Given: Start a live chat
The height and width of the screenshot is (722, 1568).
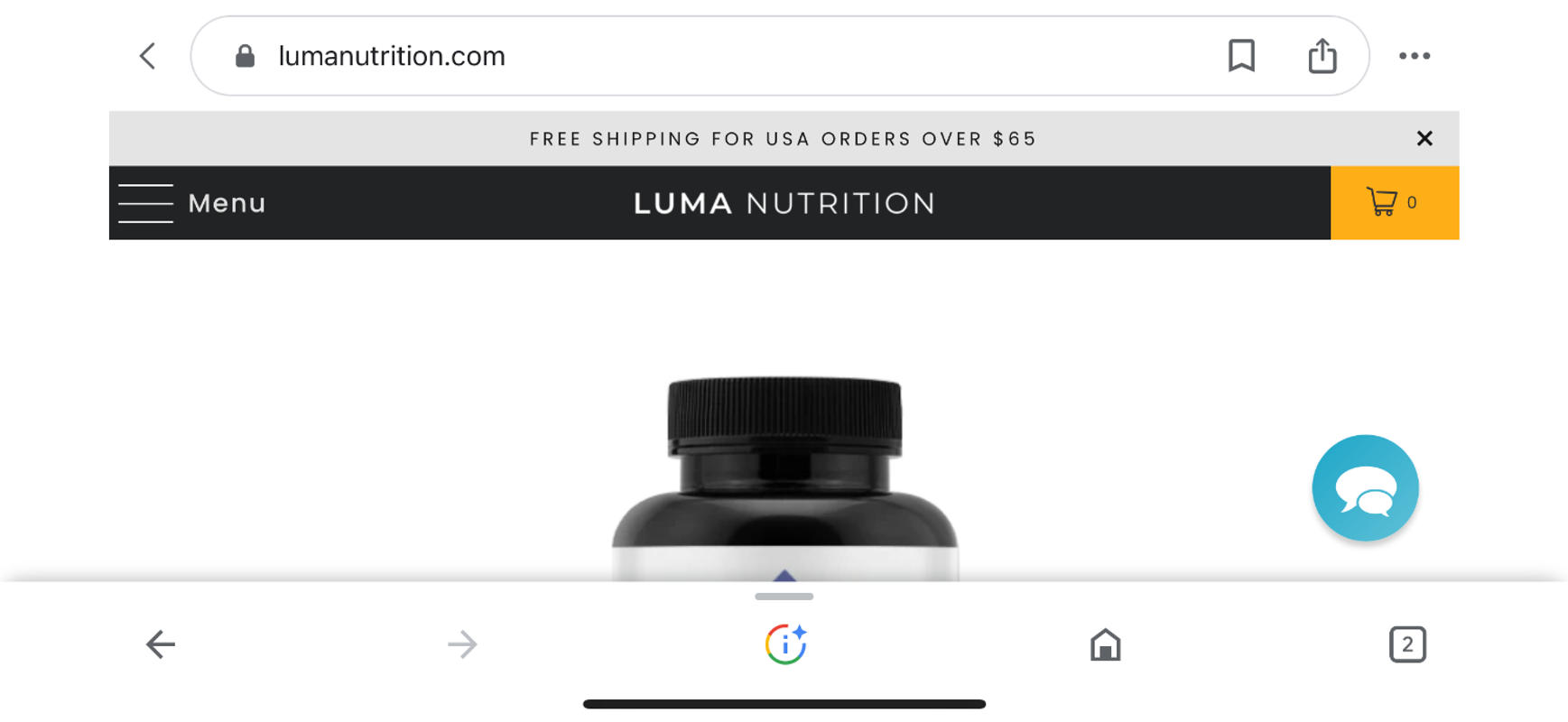Looking at the screenshot, I should tap(1365, 488).
